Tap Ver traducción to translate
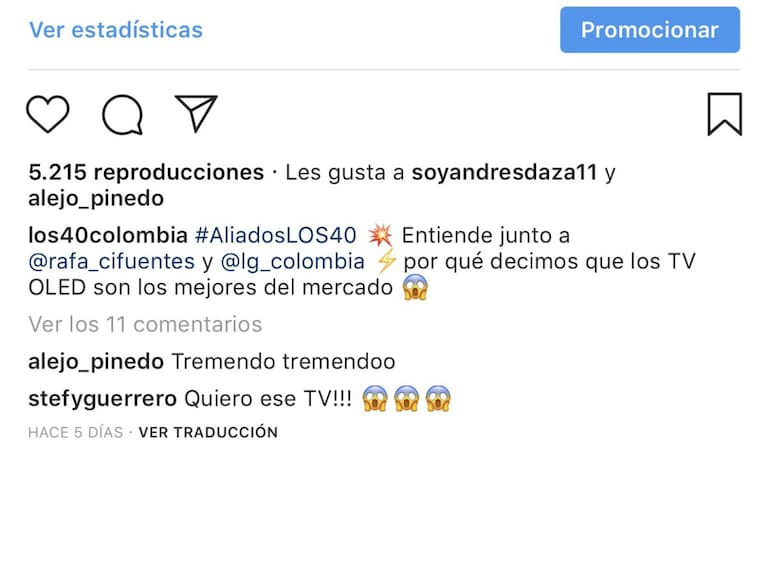 tap(208, 433)
